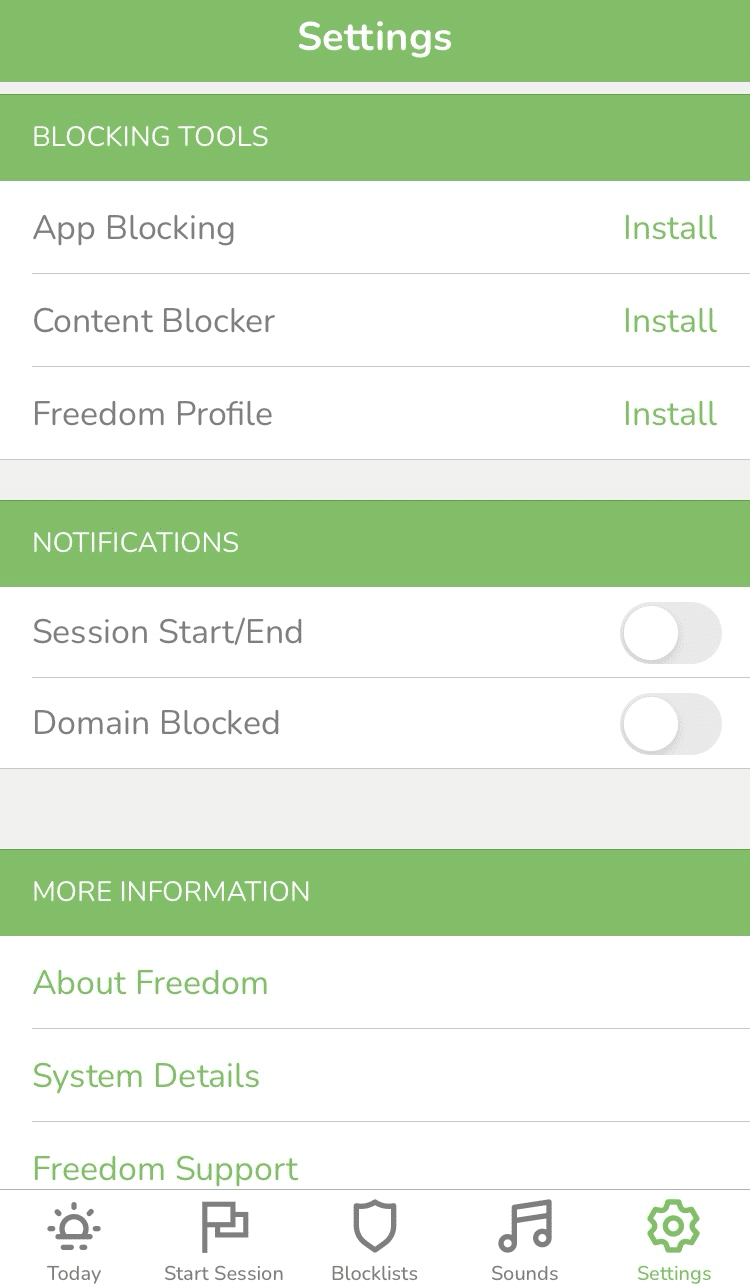Select the Settings tab

point(674,1242)
